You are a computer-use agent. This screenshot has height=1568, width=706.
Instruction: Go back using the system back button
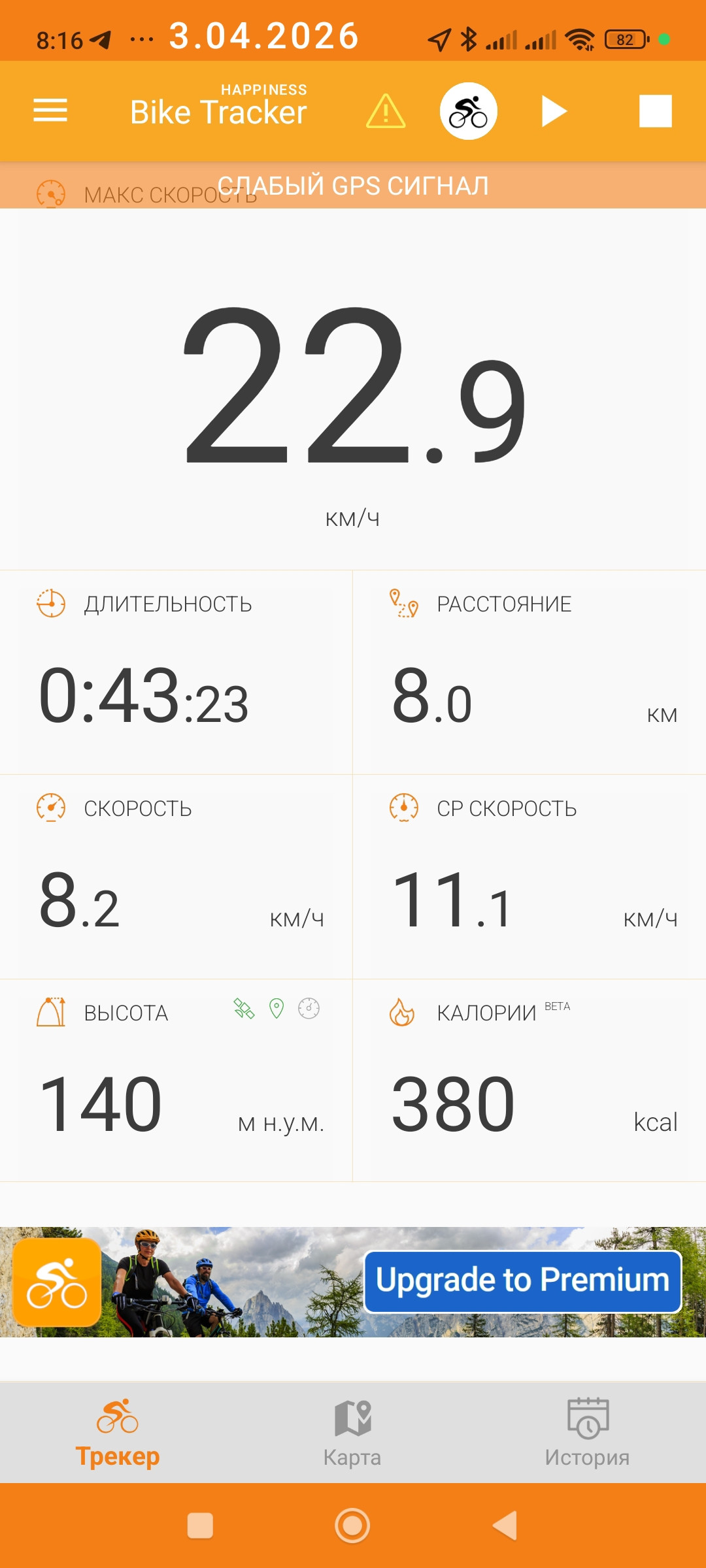505,1526
